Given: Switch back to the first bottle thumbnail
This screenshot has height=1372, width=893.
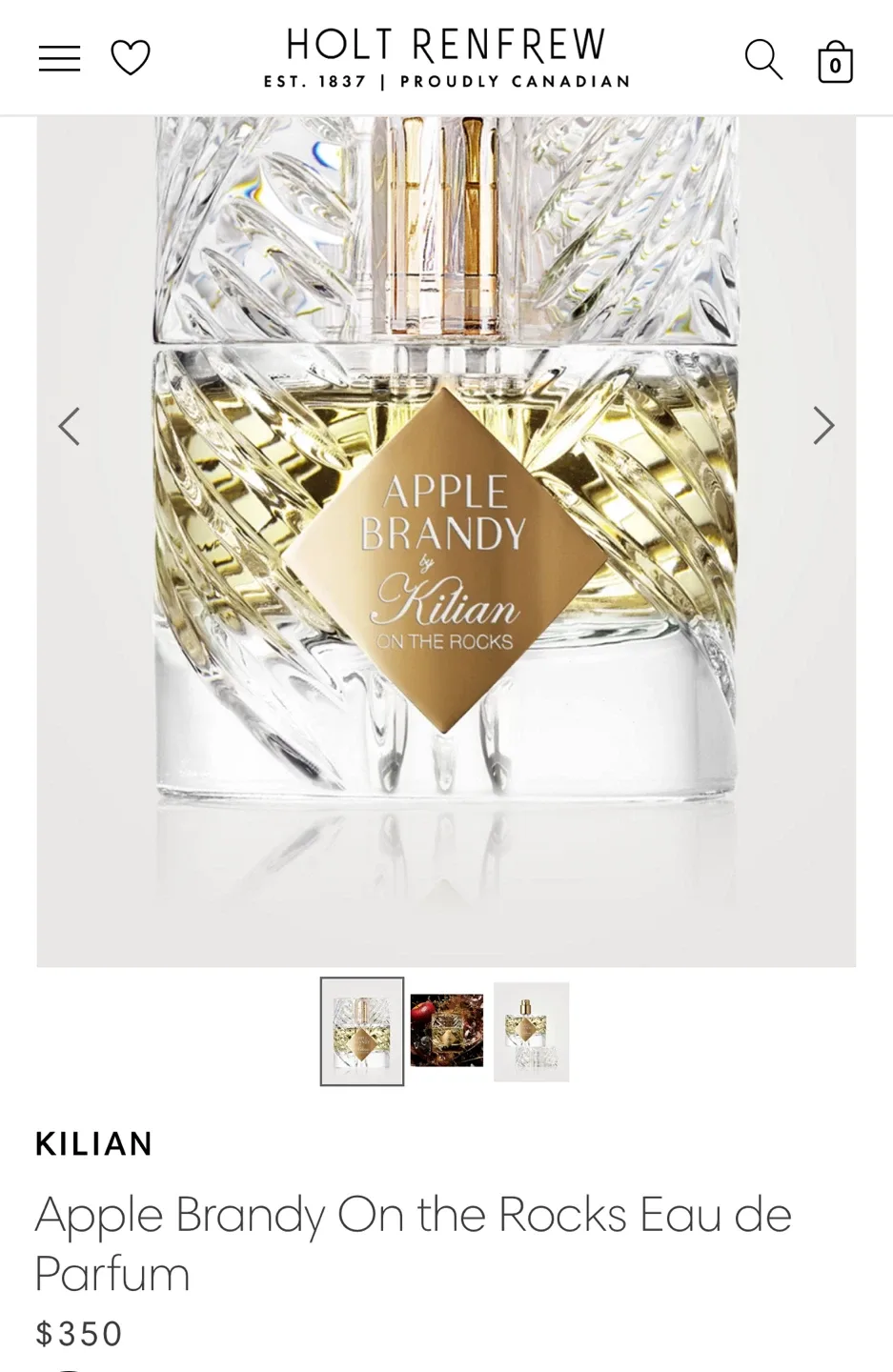Looking at the screenshot, I should pos(361,1031).
